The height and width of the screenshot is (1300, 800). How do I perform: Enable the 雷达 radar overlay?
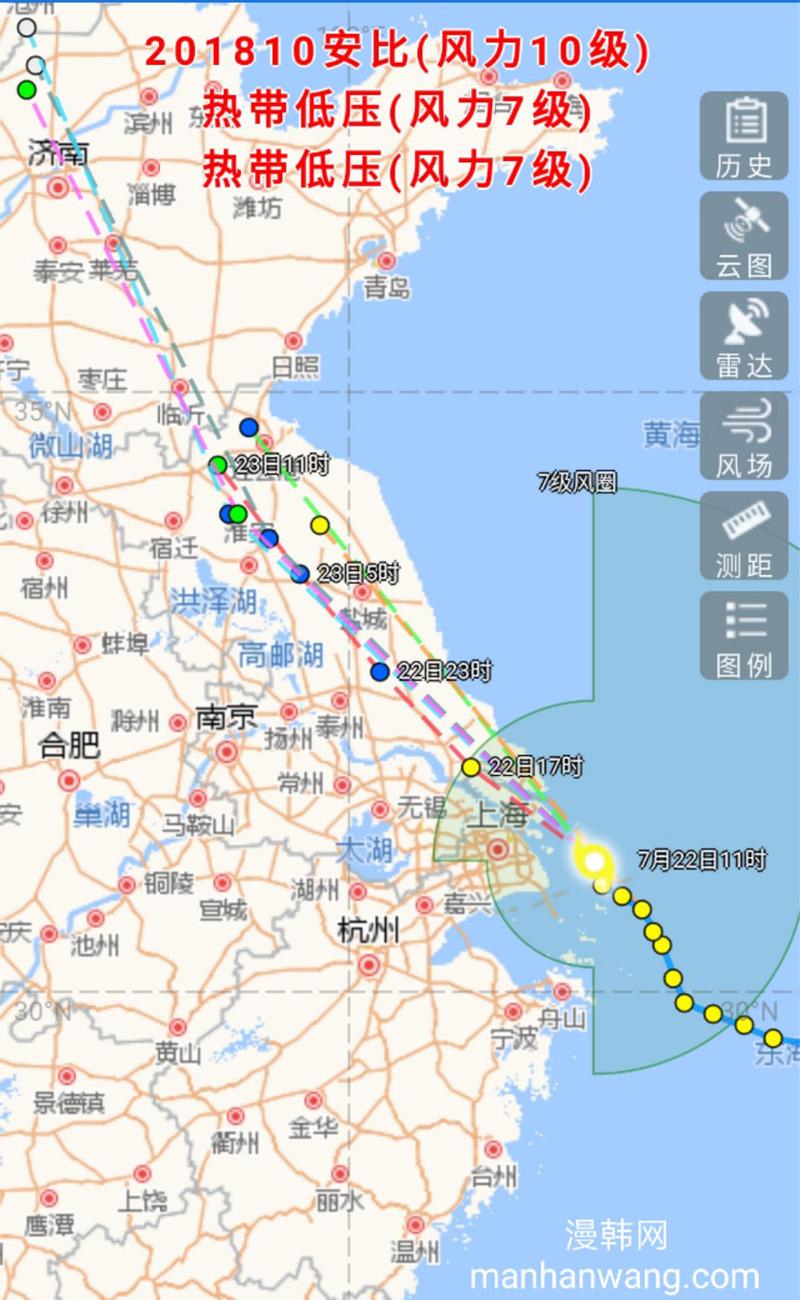click(x=744, y=336)
